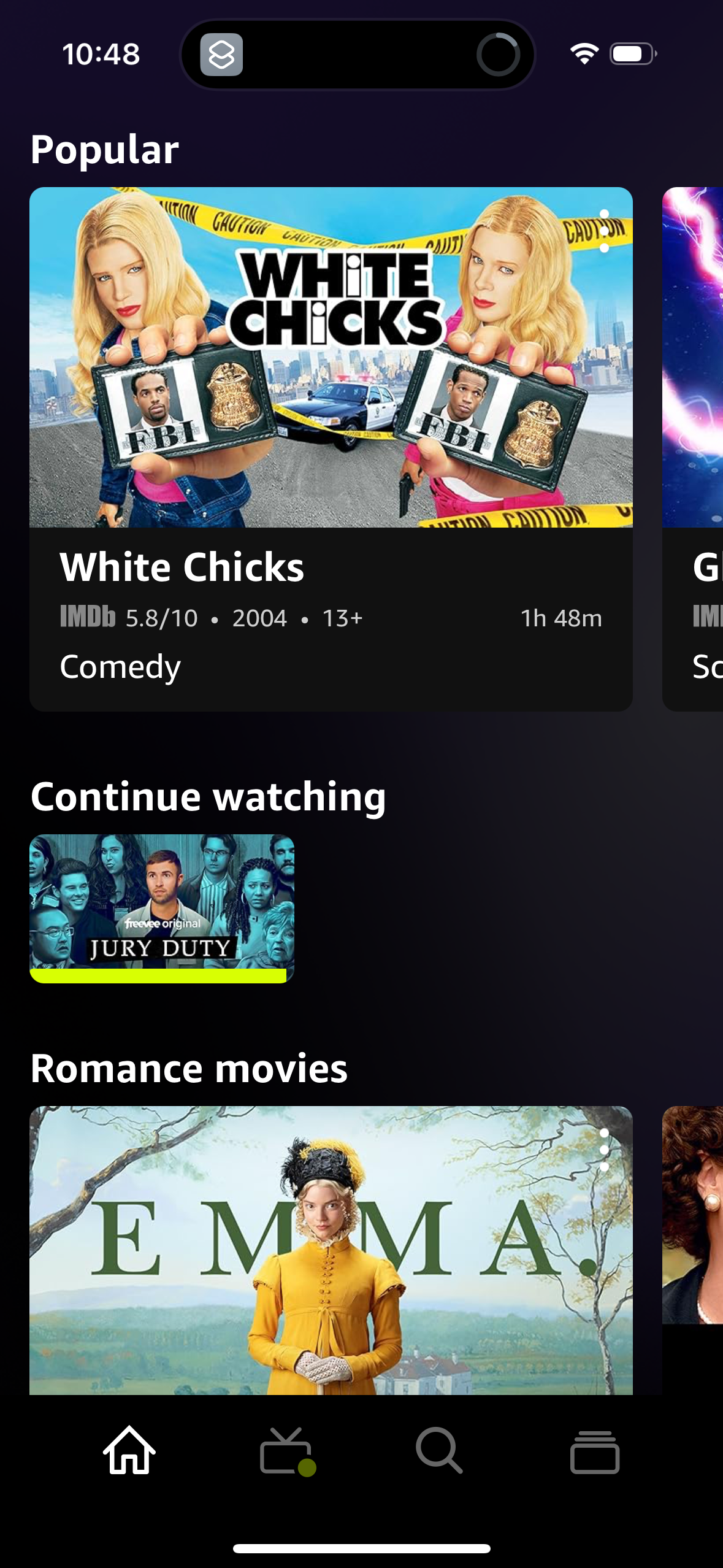Go to the Home tab

pyautogui.click(x=129, y=1450)
